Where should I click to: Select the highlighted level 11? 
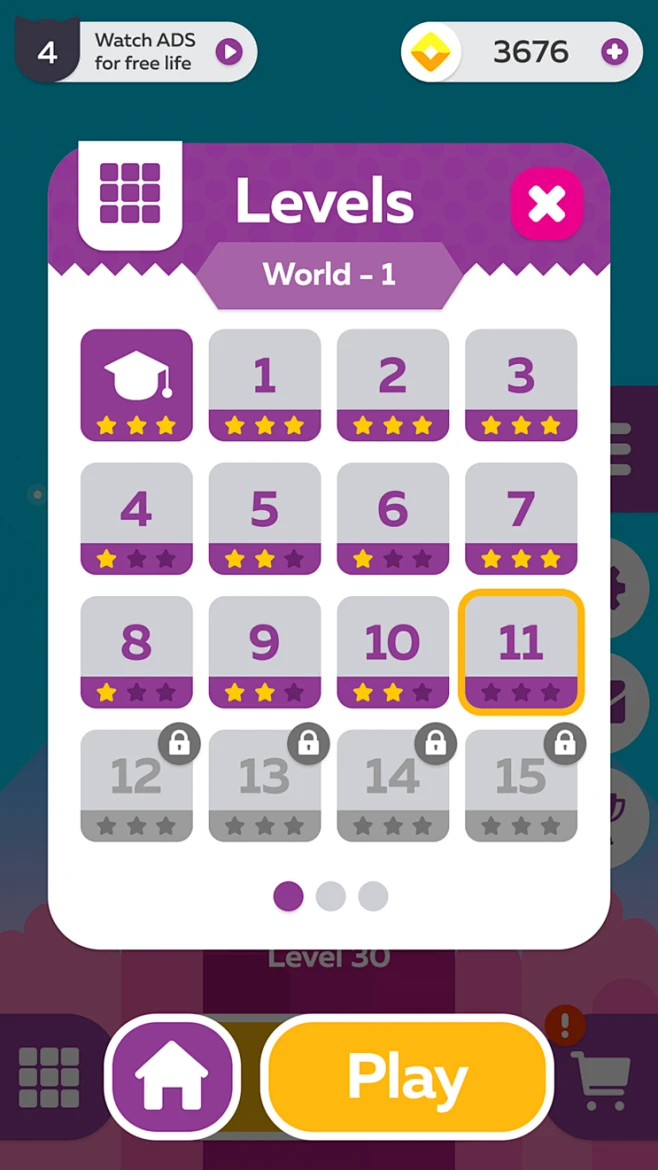[520, 651]
